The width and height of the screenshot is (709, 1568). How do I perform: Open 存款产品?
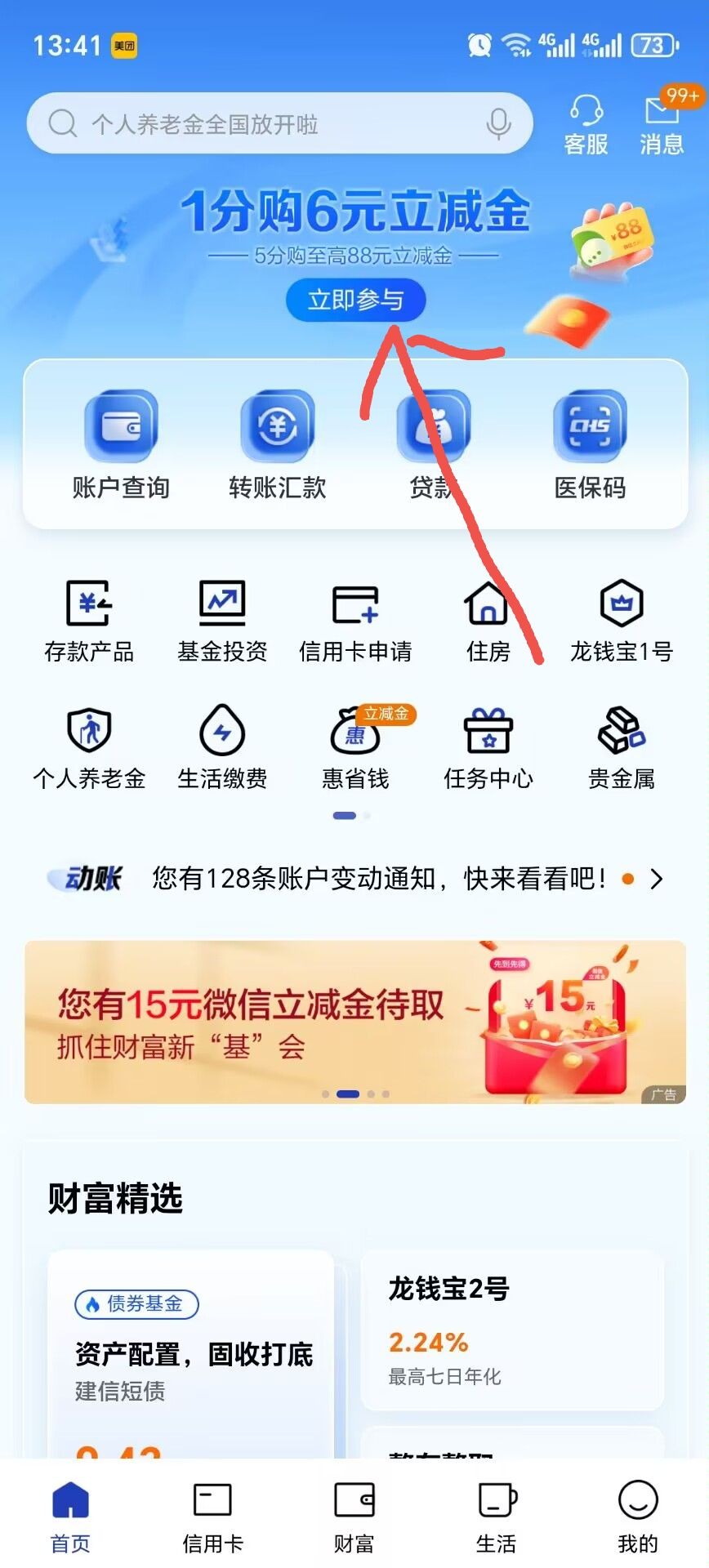(x=89, y=621)
